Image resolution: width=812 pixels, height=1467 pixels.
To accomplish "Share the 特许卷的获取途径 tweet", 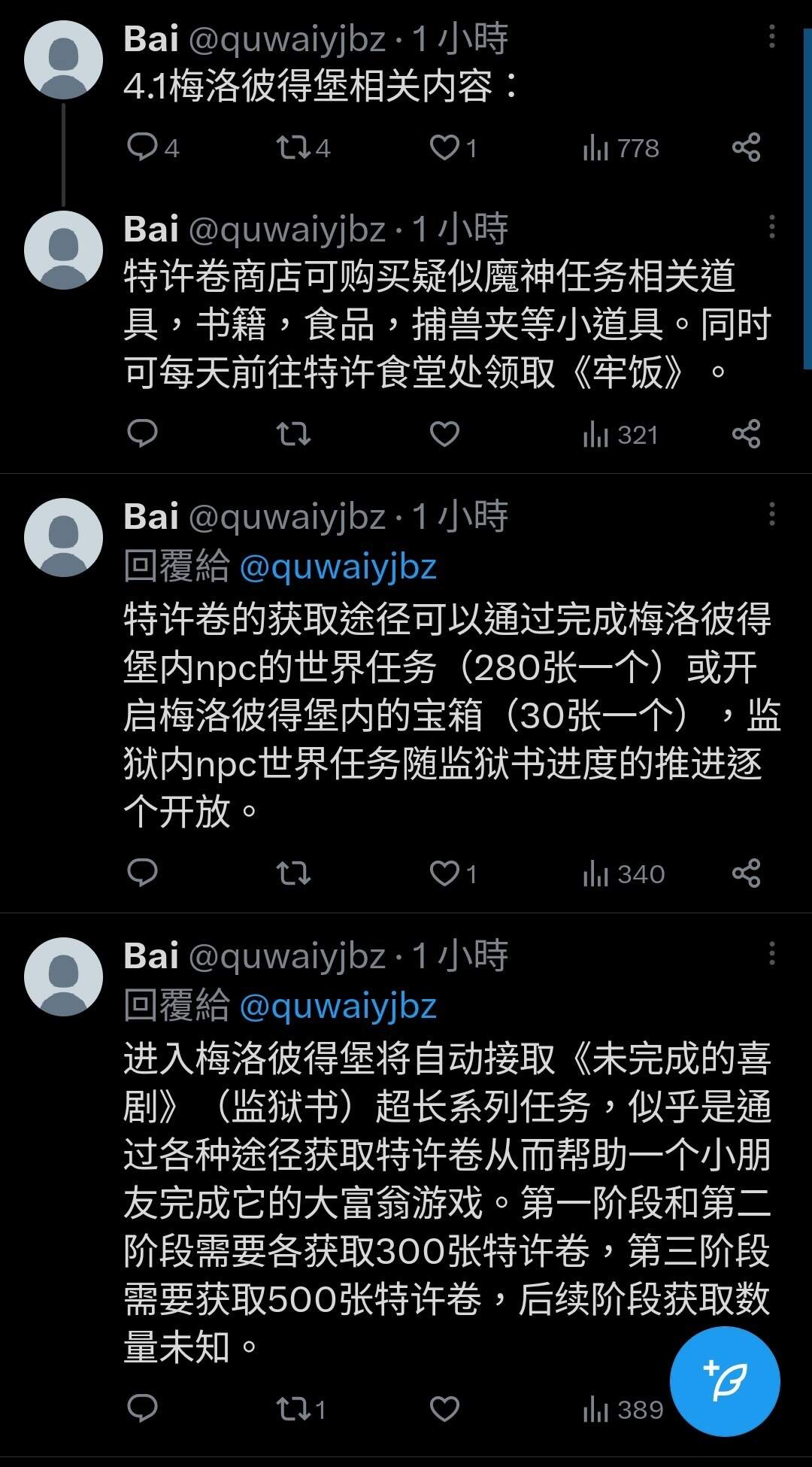I will point(746,873).
